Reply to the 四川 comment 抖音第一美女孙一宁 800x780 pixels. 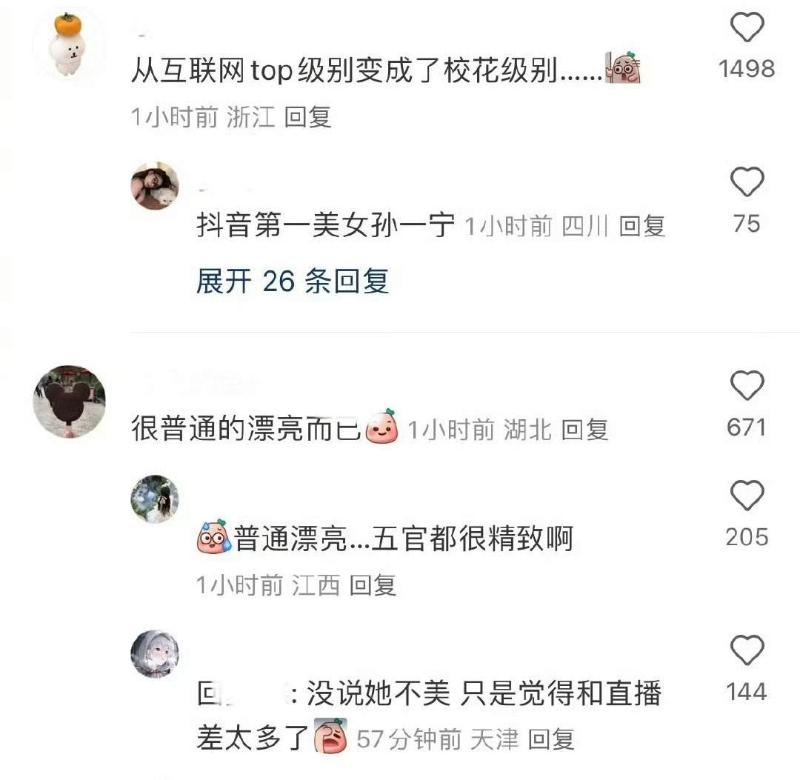642,226
